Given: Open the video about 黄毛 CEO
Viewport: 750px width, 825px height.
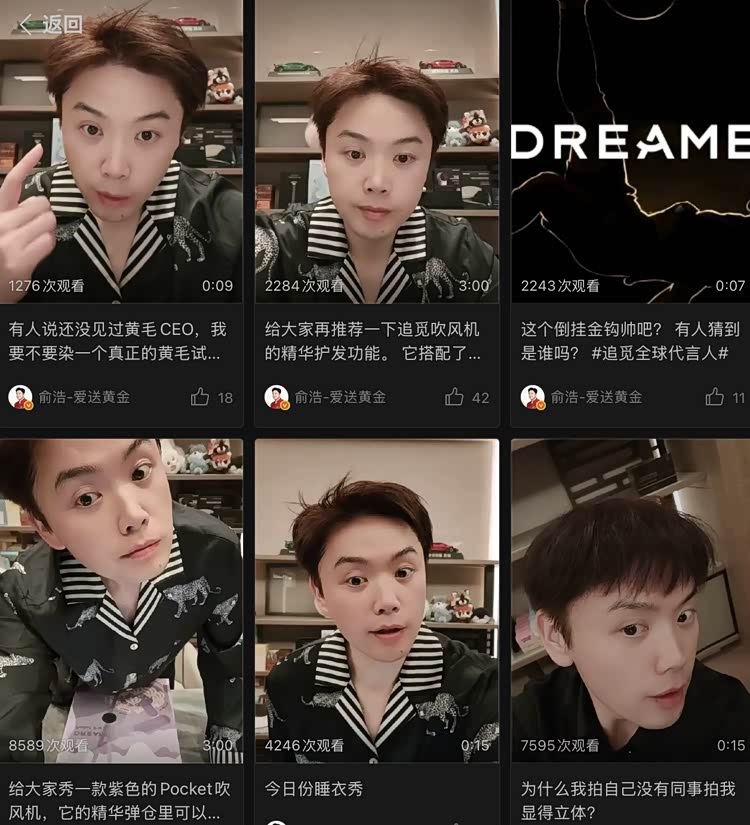Looking at the screenshot, I should 121,152.
